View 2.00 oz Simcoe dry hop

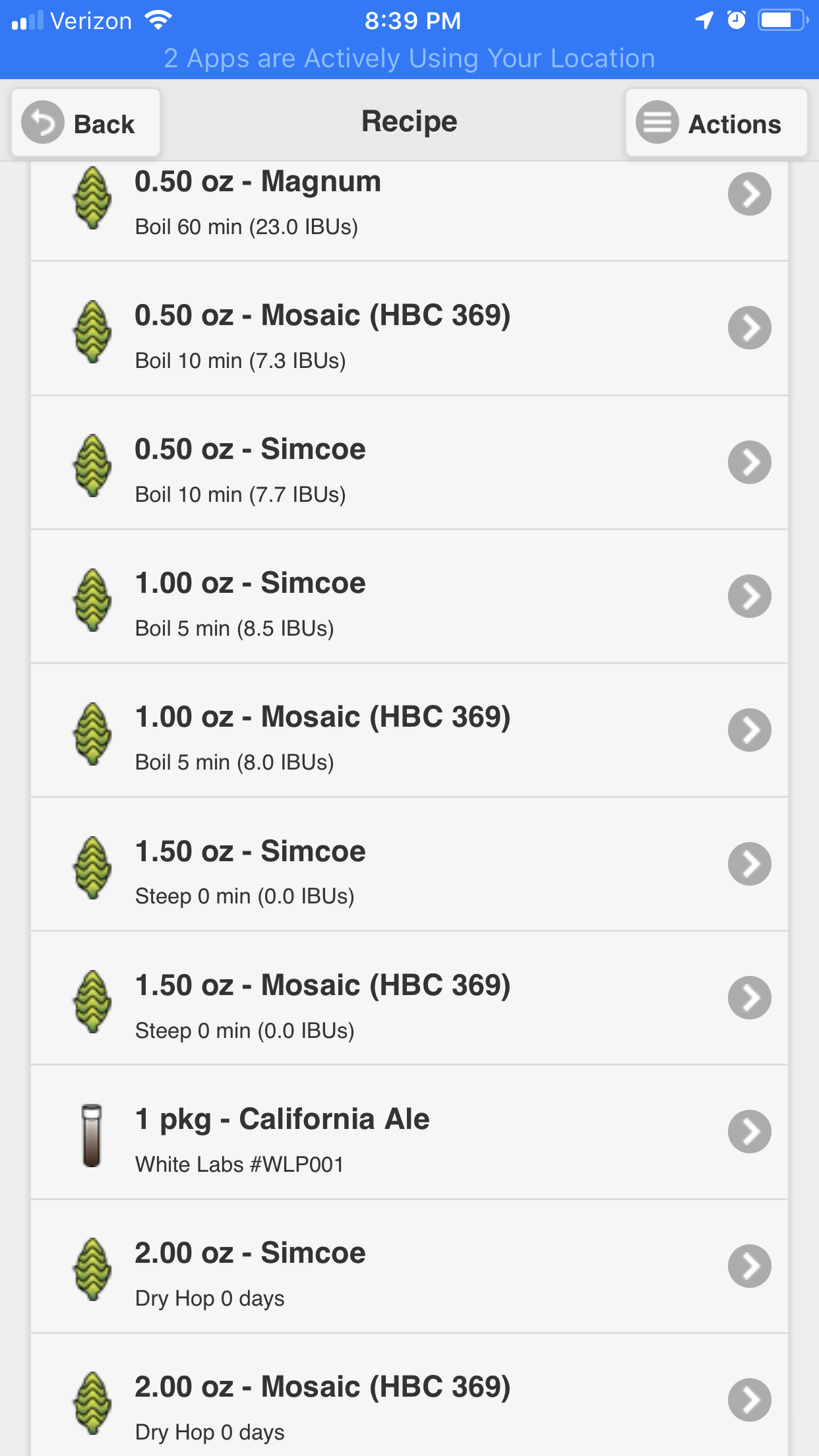(x=409, y=1267)
